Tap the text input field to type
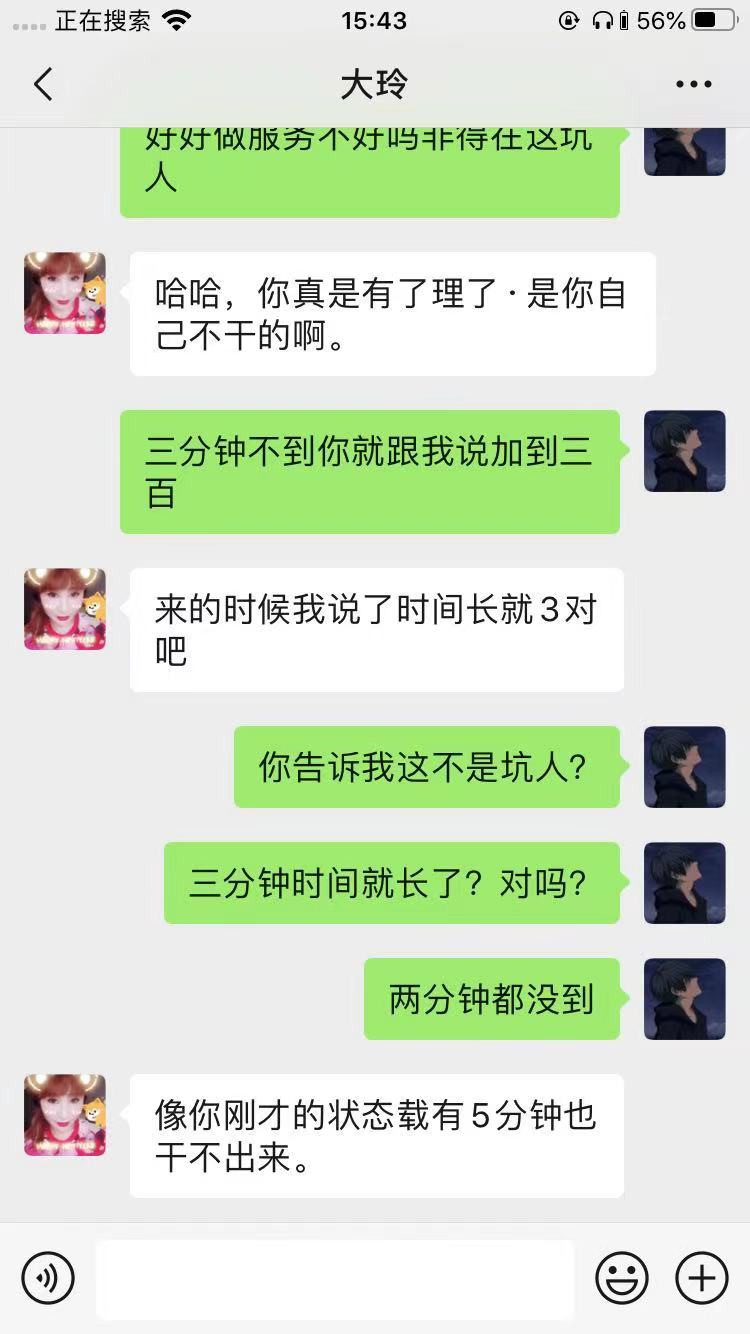 click(x=335, y=1278)
